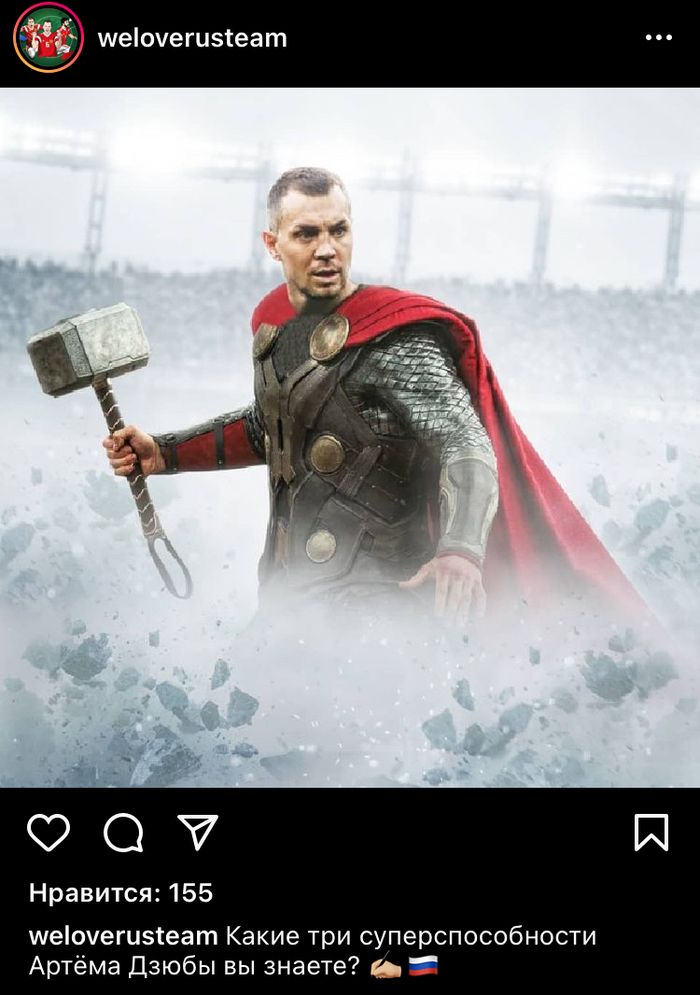Open the three-dot overflow menu
Screen dimensions: 700x995
click(658, 38)
